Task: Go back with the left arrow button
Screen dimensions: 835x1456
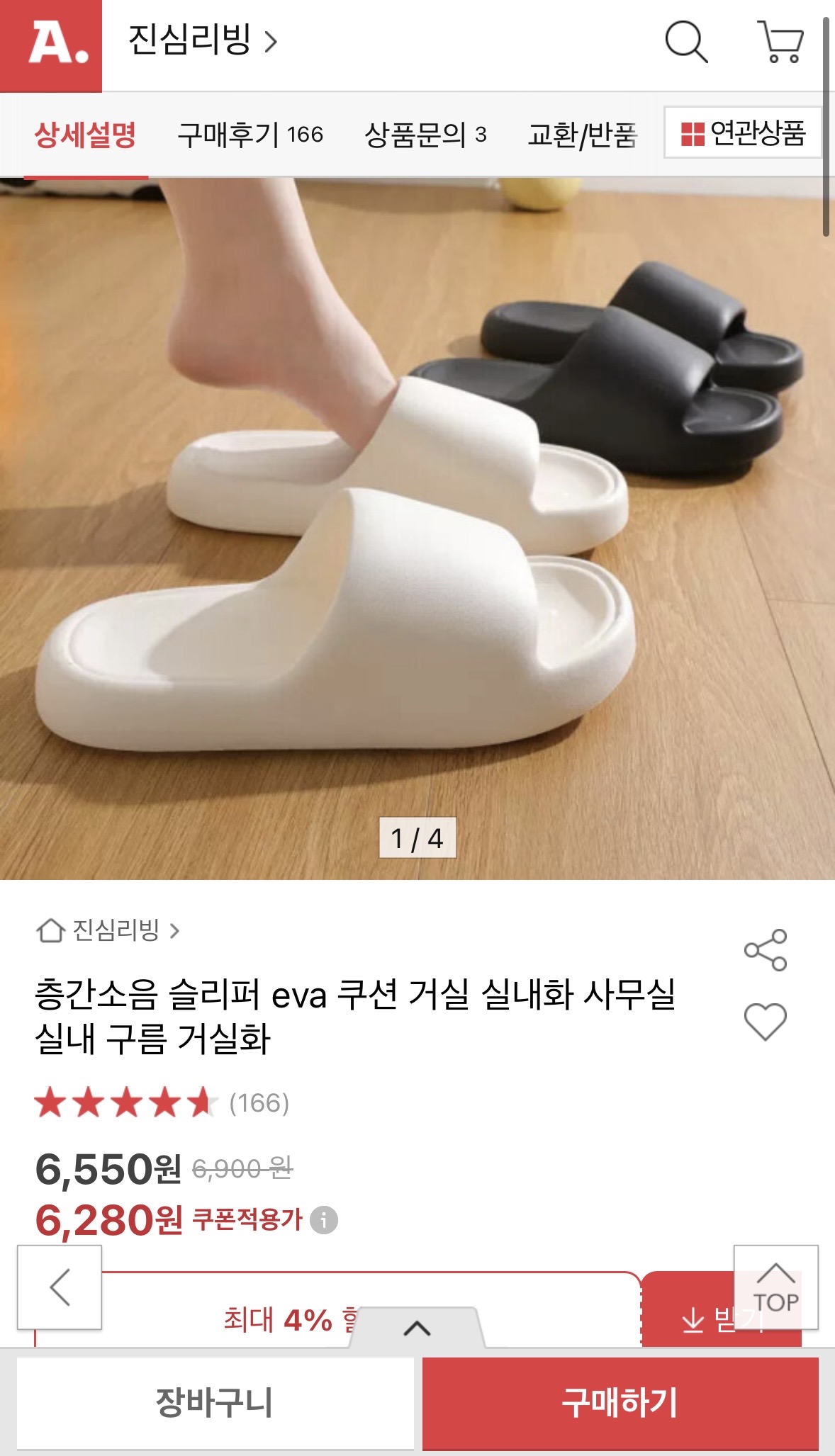Action: [60, 1287]
